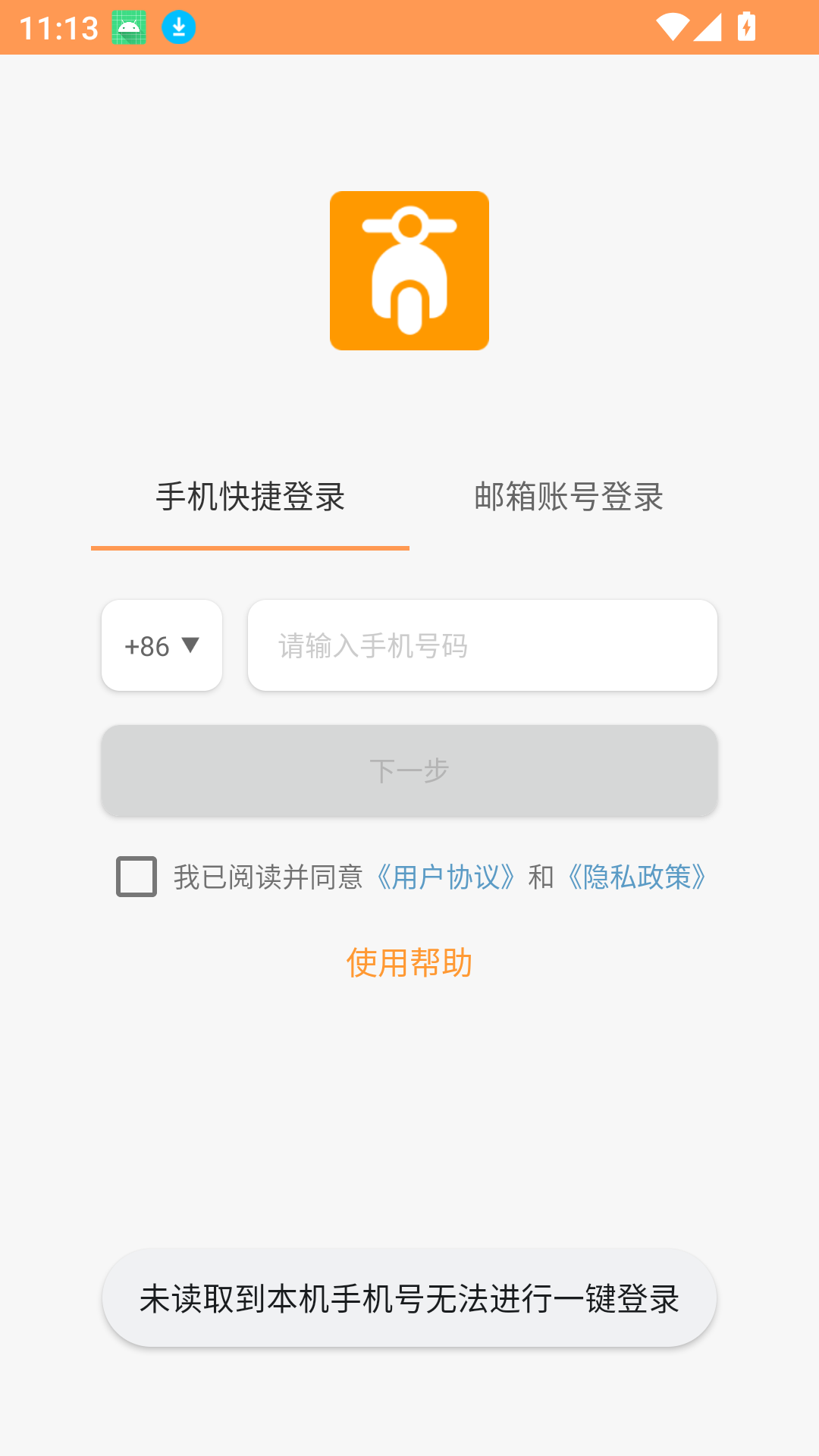This screenshot has width=819, height=1456.
Task: Click the 请输入手机号码 phone number field
Action: pos(482,645)
